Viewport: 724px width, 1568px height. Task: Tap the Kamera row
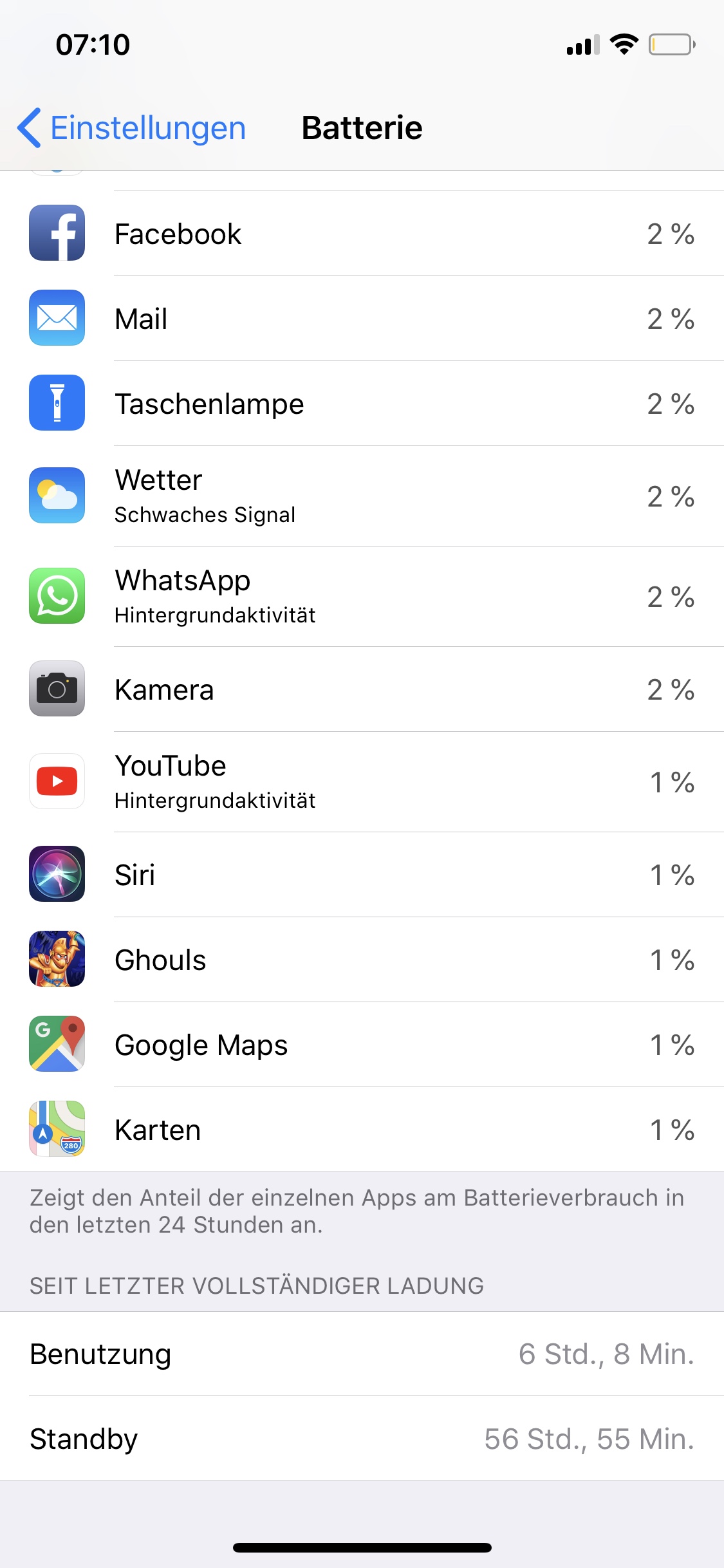click(362, 689)
